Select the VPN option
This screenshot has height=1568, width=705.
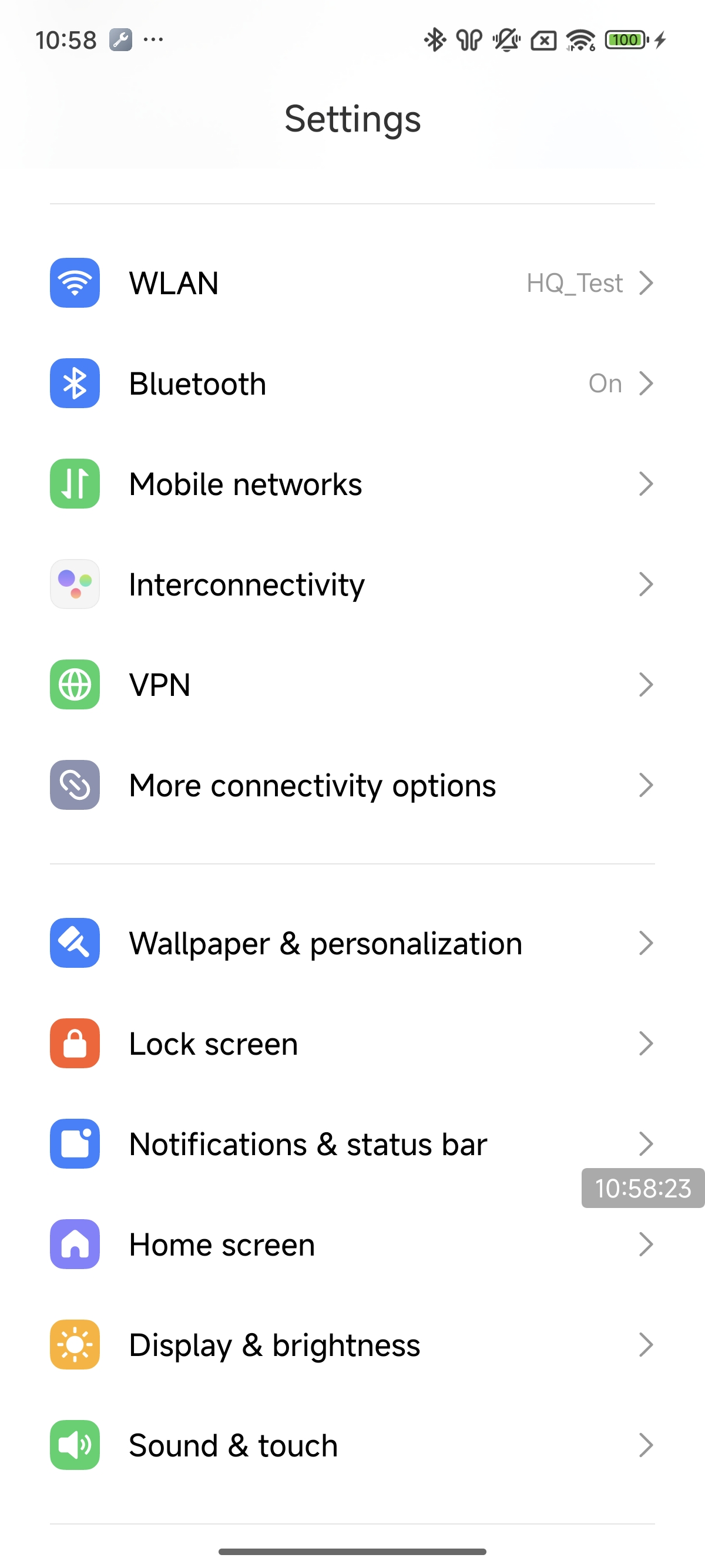(x=352, y=685)
